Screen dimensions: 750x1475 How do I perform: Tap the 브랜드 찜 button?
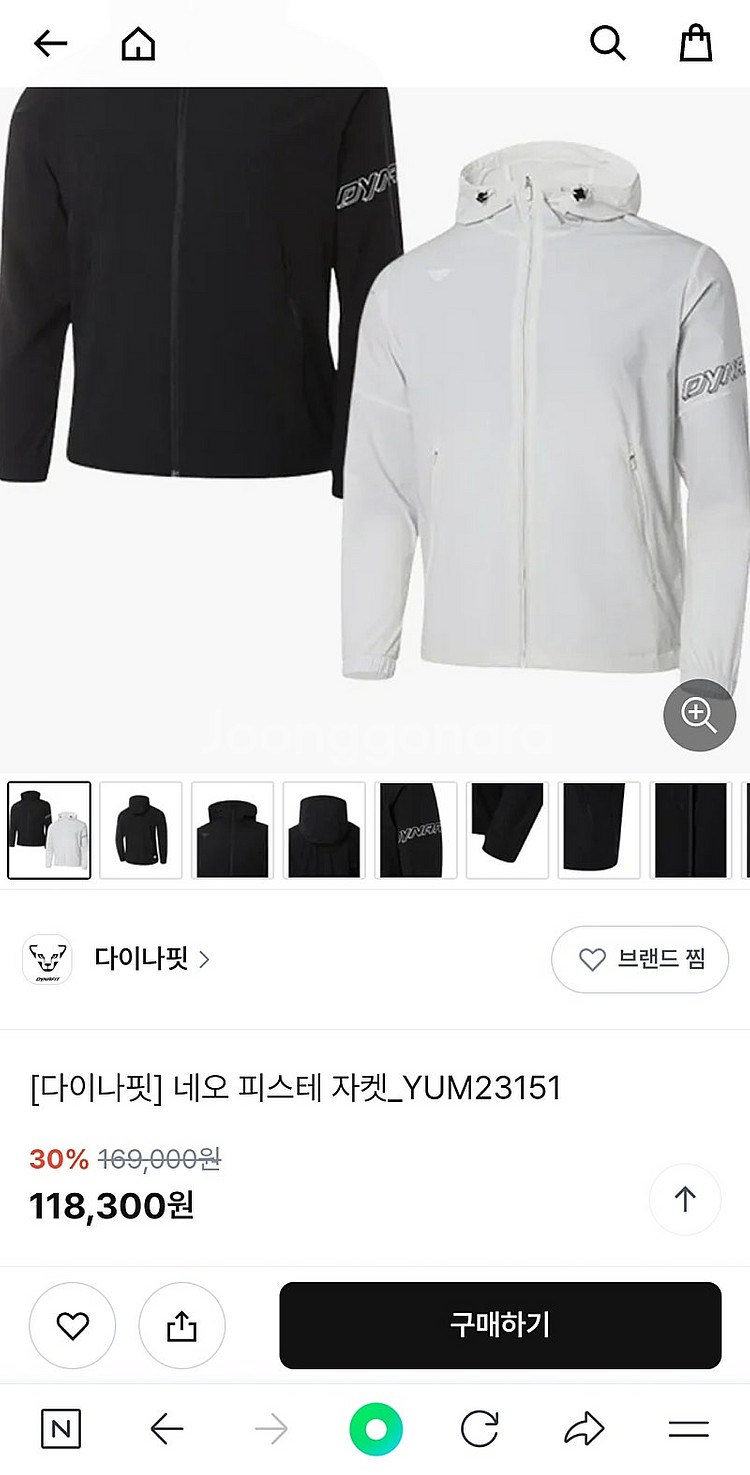coord(640,959)
